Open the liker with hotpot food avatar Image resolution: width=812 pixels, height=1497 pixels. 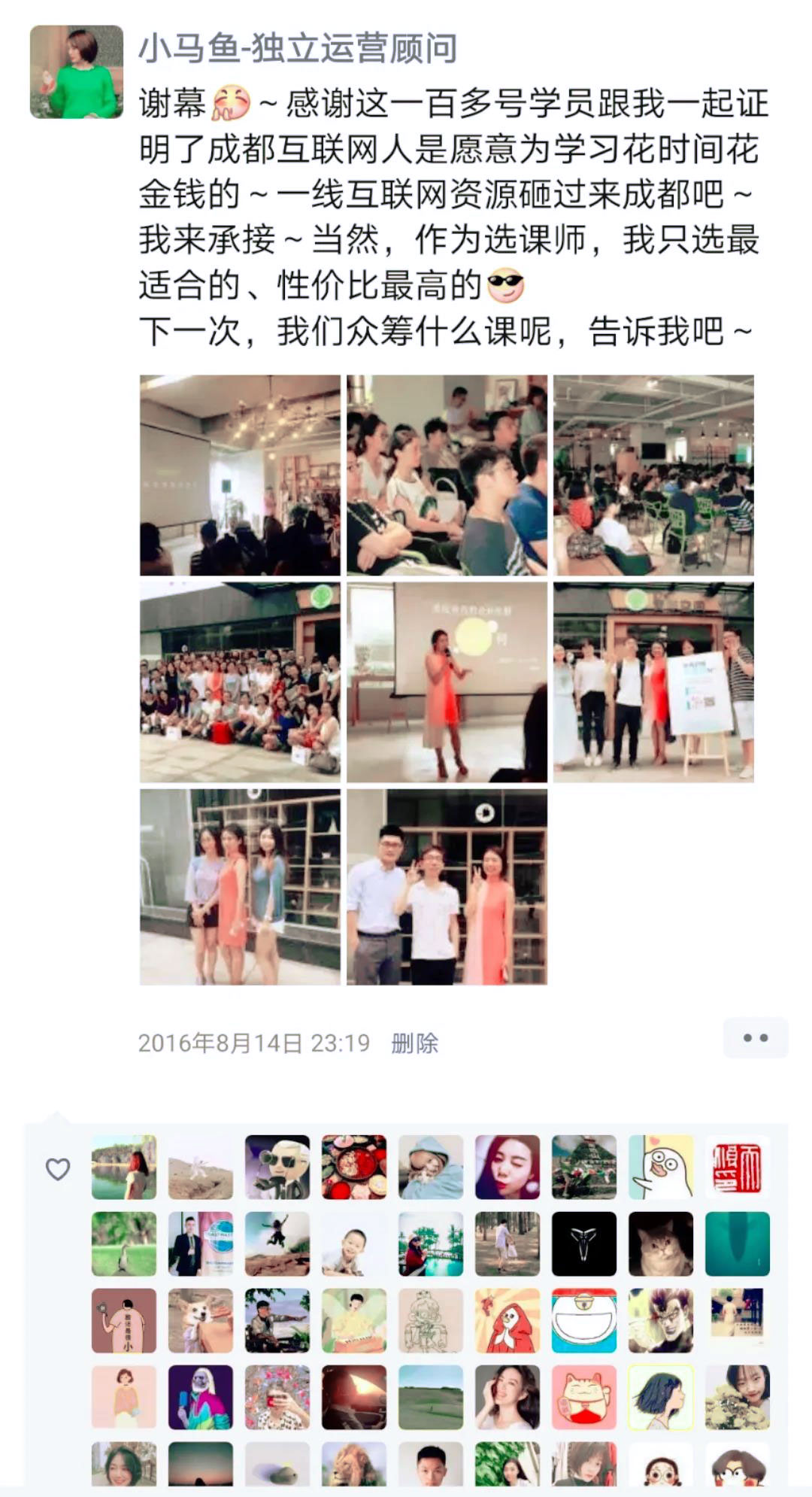click(x=353, y=1167)
